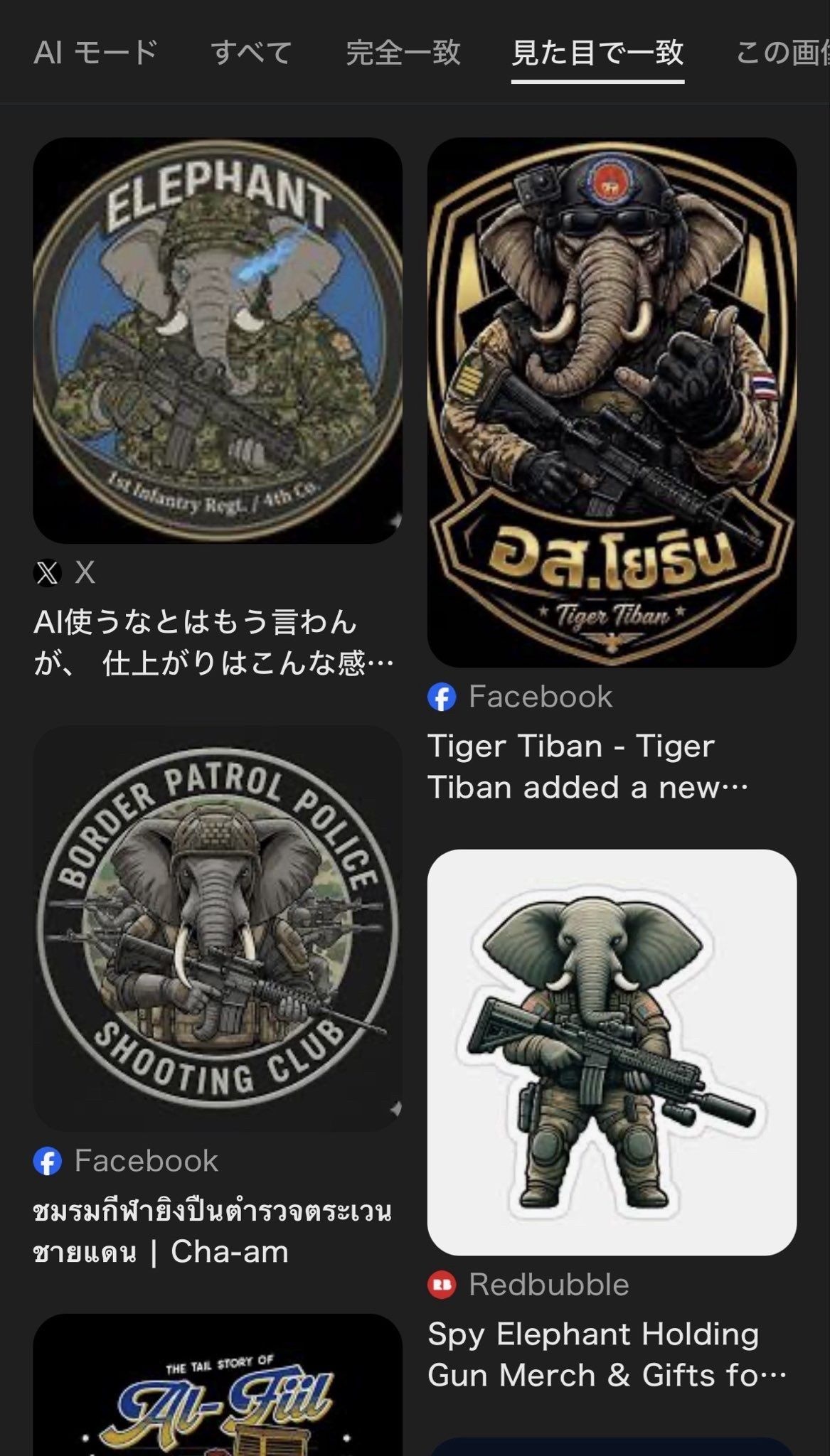Open the Spy Elephant Redbubble sticker result
The height and width of the screenshot is (1456, 830).
pos(612,1052)
